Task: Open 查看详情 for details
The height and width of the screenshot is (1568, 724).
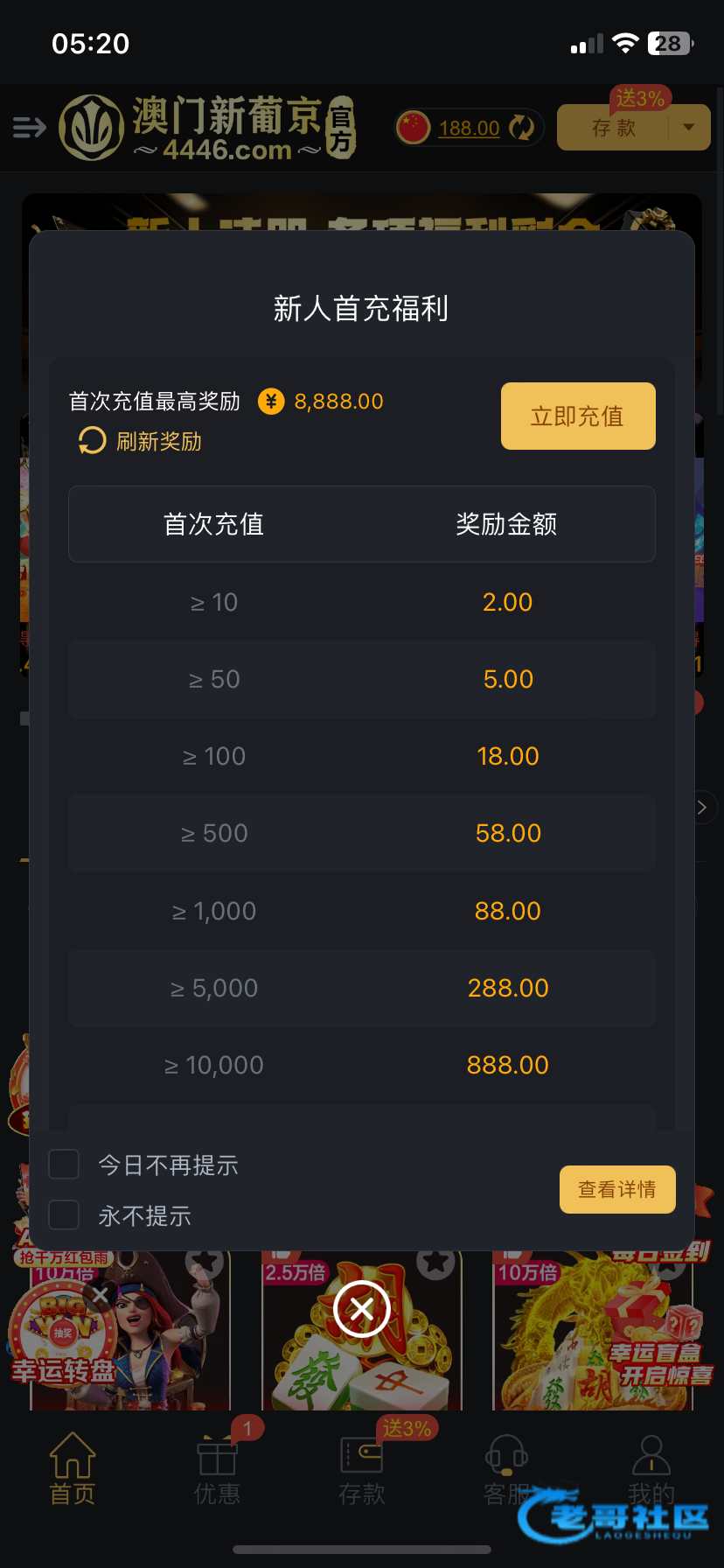Action: point(617,1189)
